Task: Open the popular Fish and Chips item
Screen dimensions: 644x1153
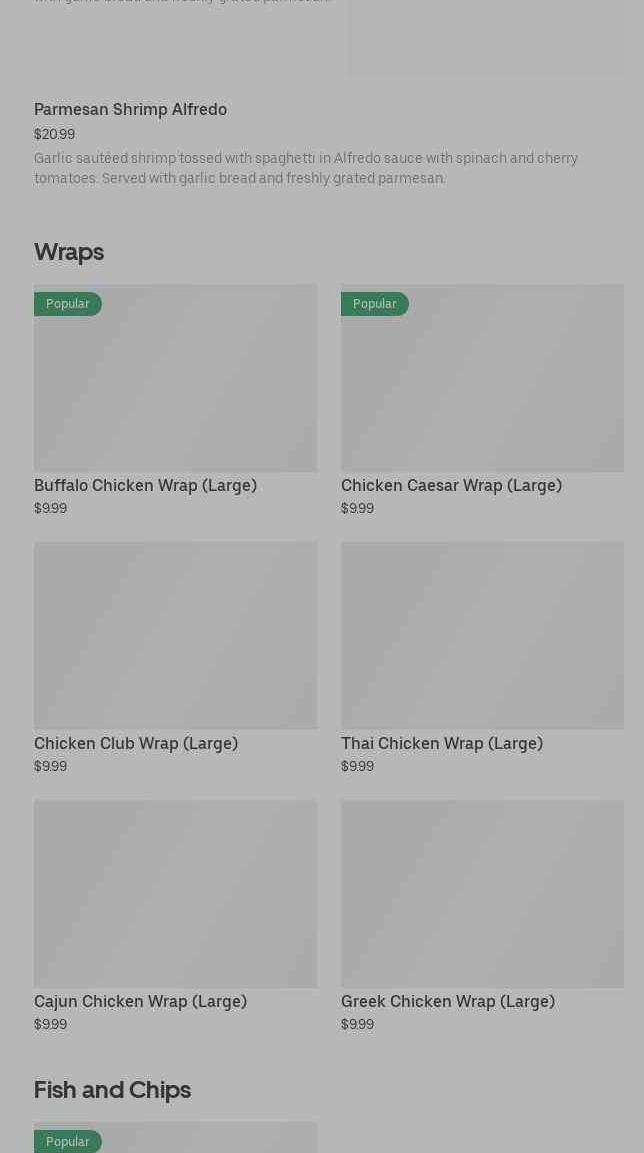Action: point(175,1138)
